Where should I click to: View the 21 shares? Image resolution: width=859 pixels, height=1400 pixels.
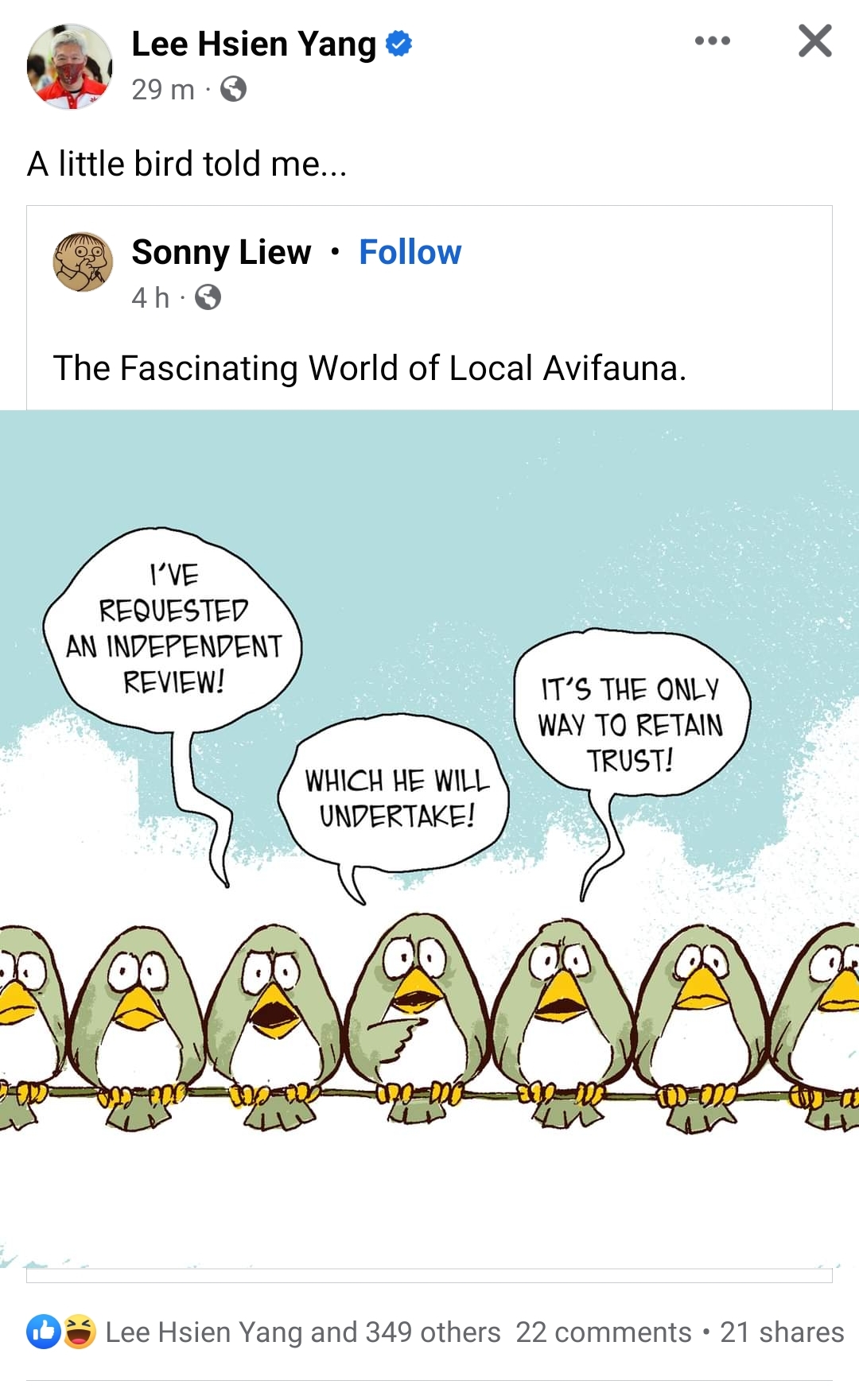[781, 1332]
